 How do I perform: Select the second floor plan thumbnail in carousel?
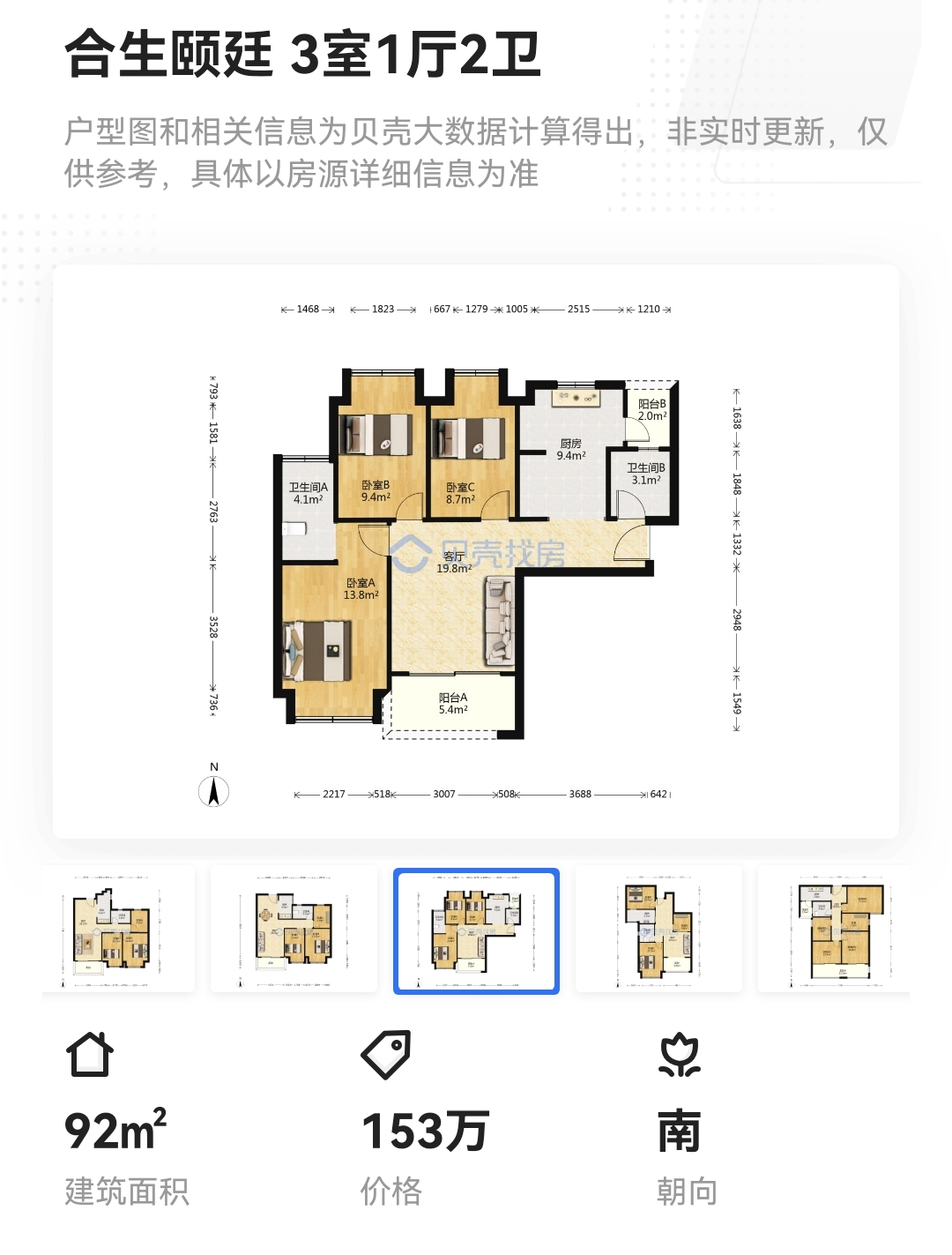point(294,930)
